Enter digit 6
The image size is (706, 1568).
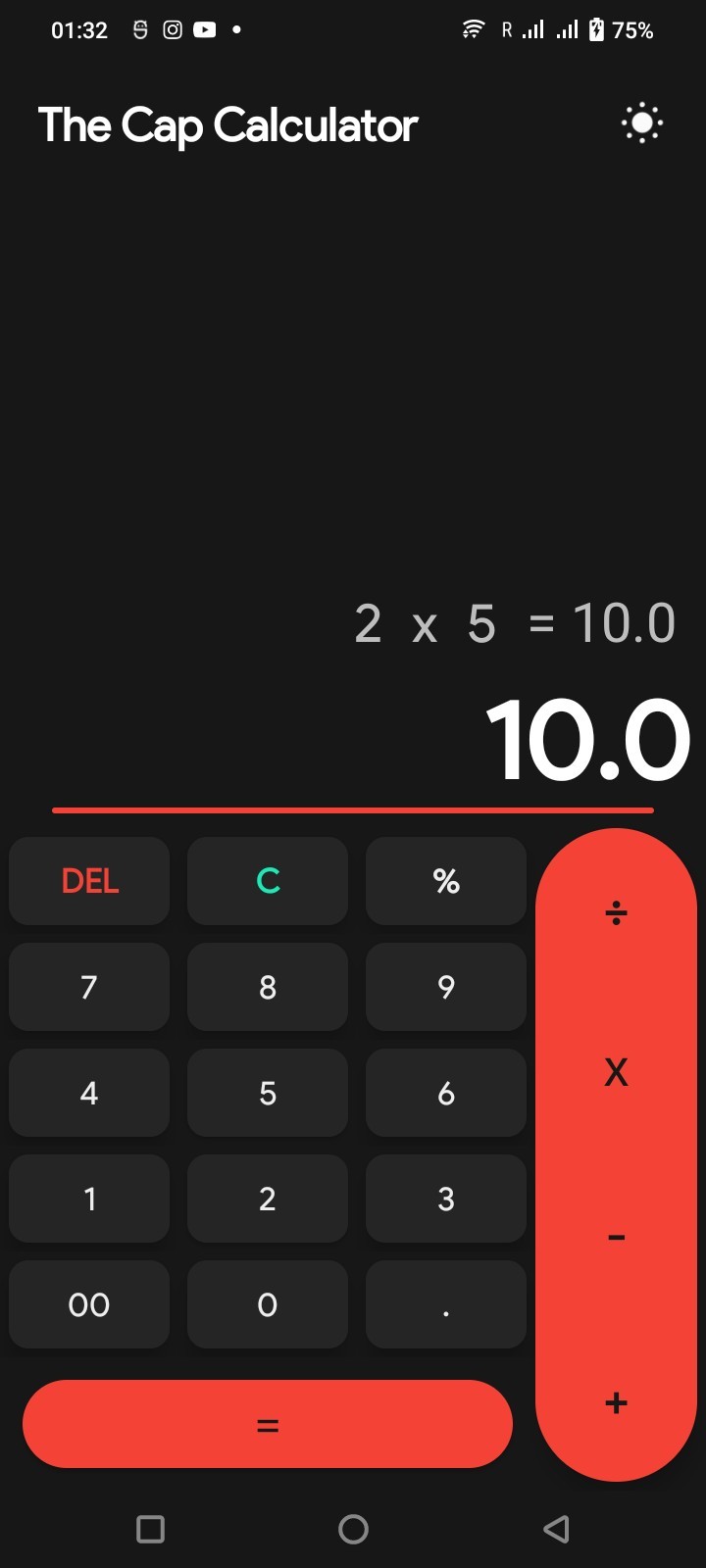coord(446,1093)
